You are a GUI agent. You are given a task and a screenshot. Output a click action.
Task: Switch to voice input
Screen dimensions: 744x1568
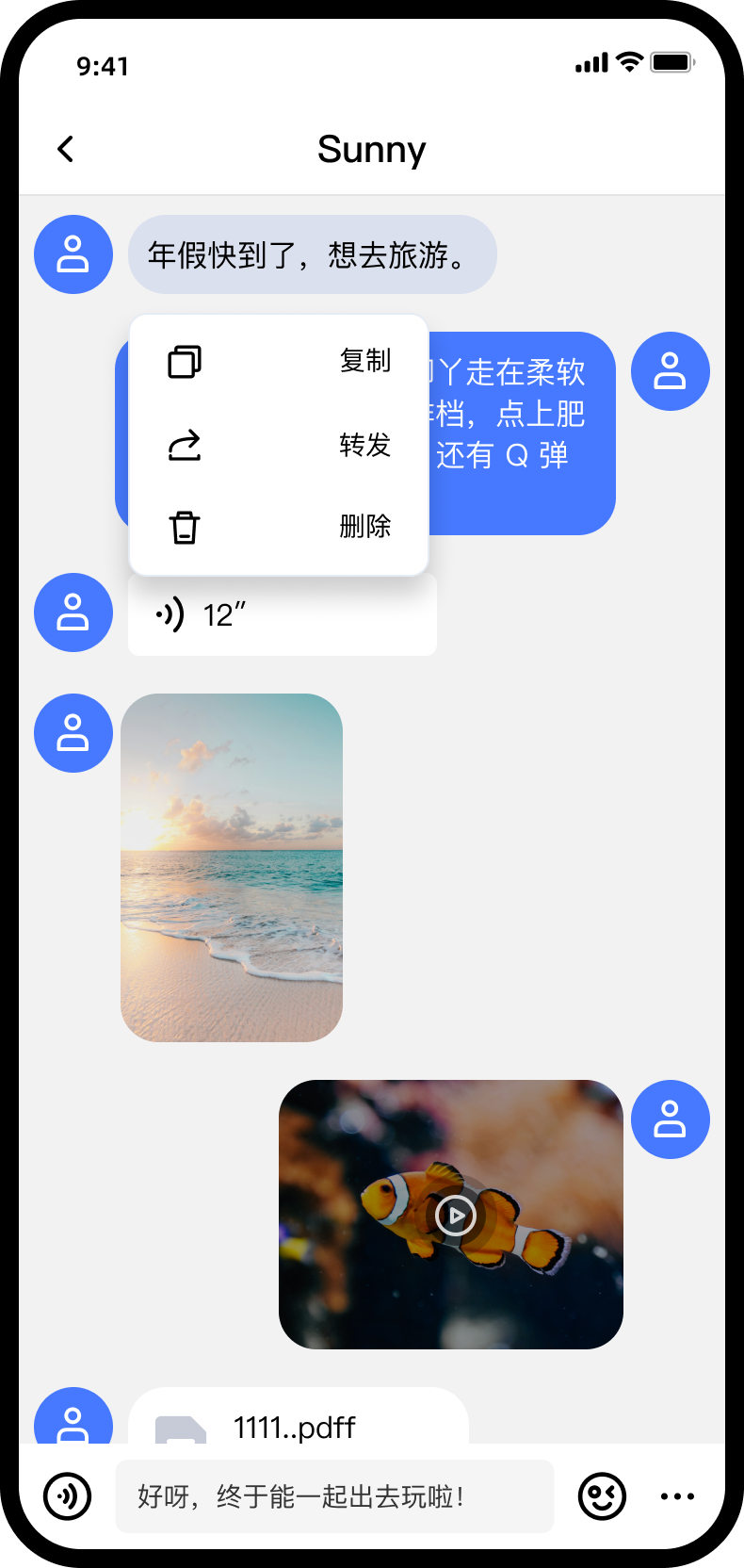pos(68,1495)
